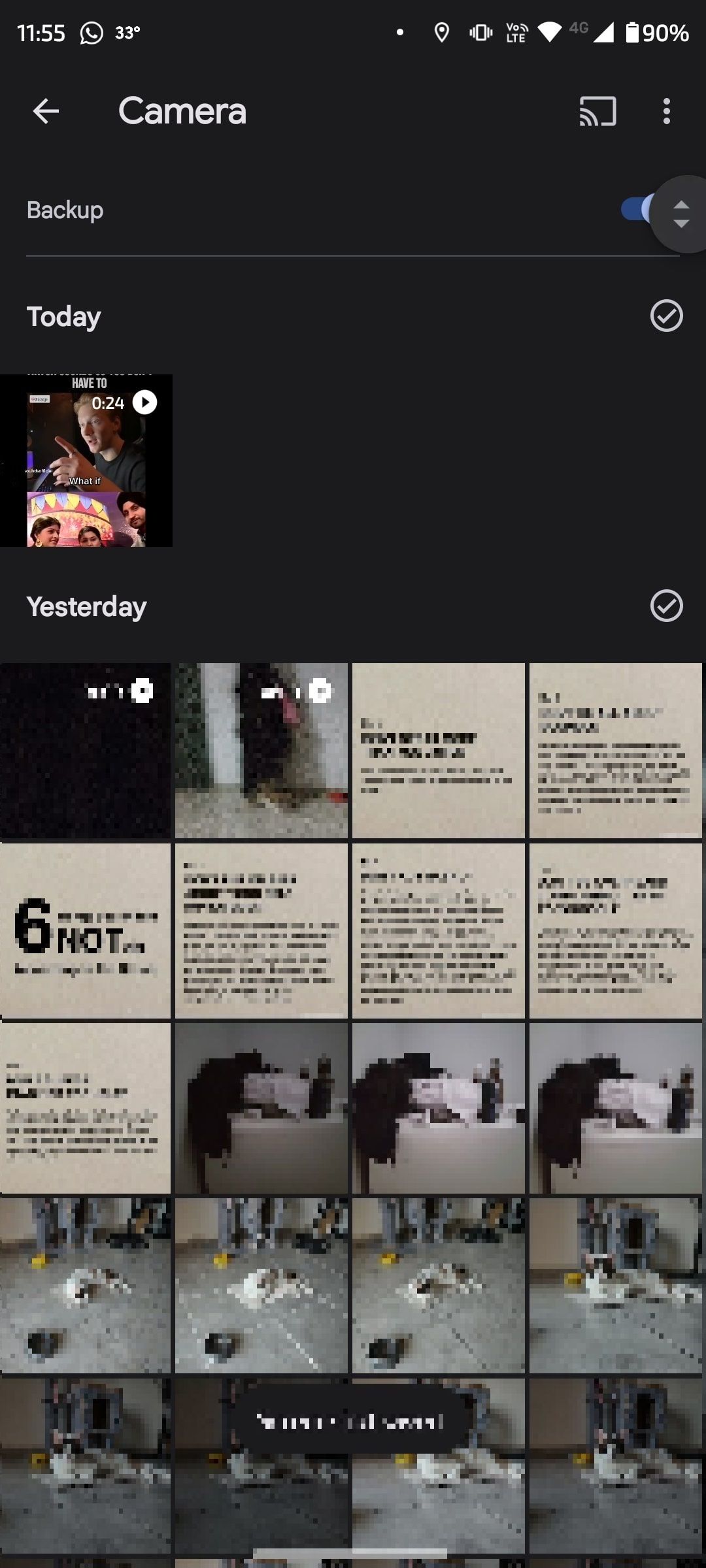Open the dark video under Yesterday
Screen dimensions: 706x1568
pyautogui.click(x=86, y=750)
